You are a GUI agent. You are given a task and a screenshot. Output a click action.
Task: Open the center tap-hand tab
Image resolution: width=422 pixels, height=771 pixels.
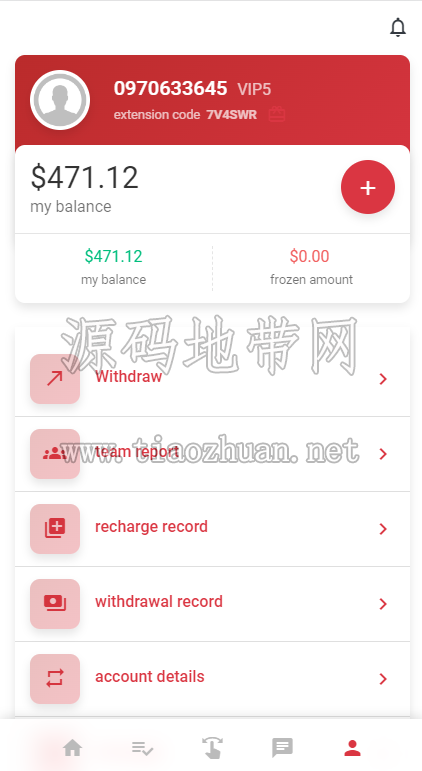[x=212, y=748]
